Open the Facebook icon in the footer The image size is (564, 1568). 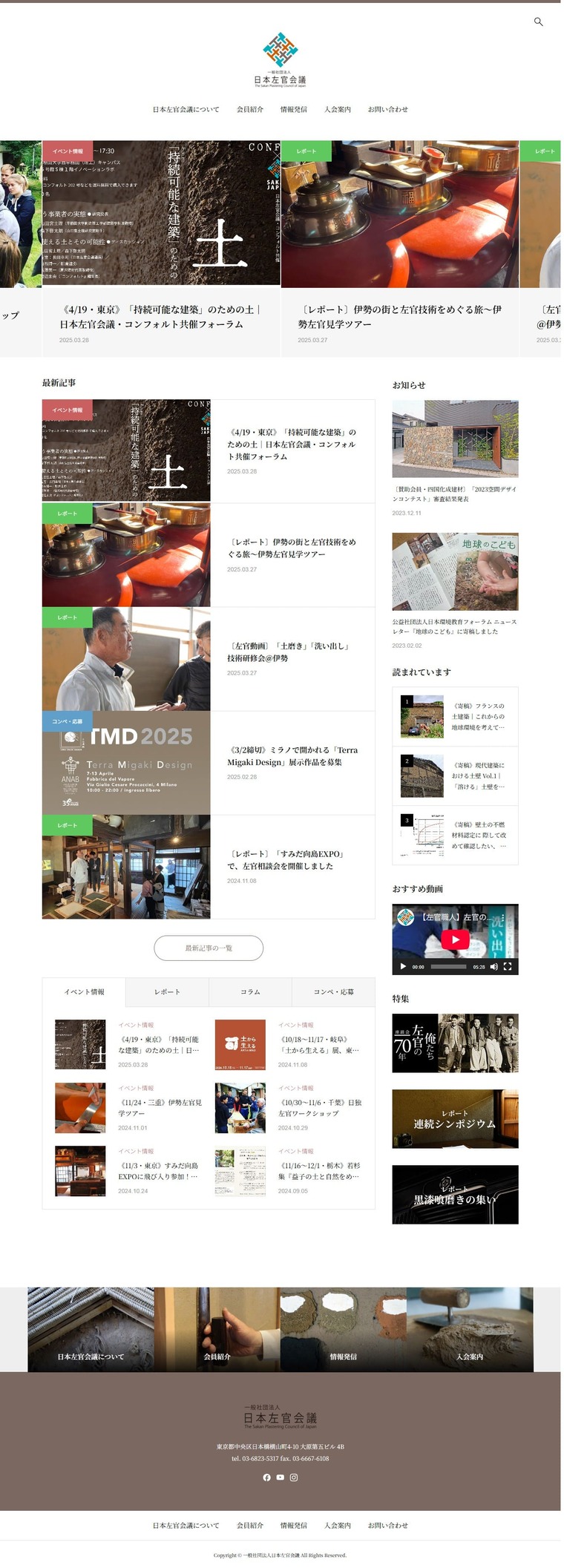coord(266,1477)
